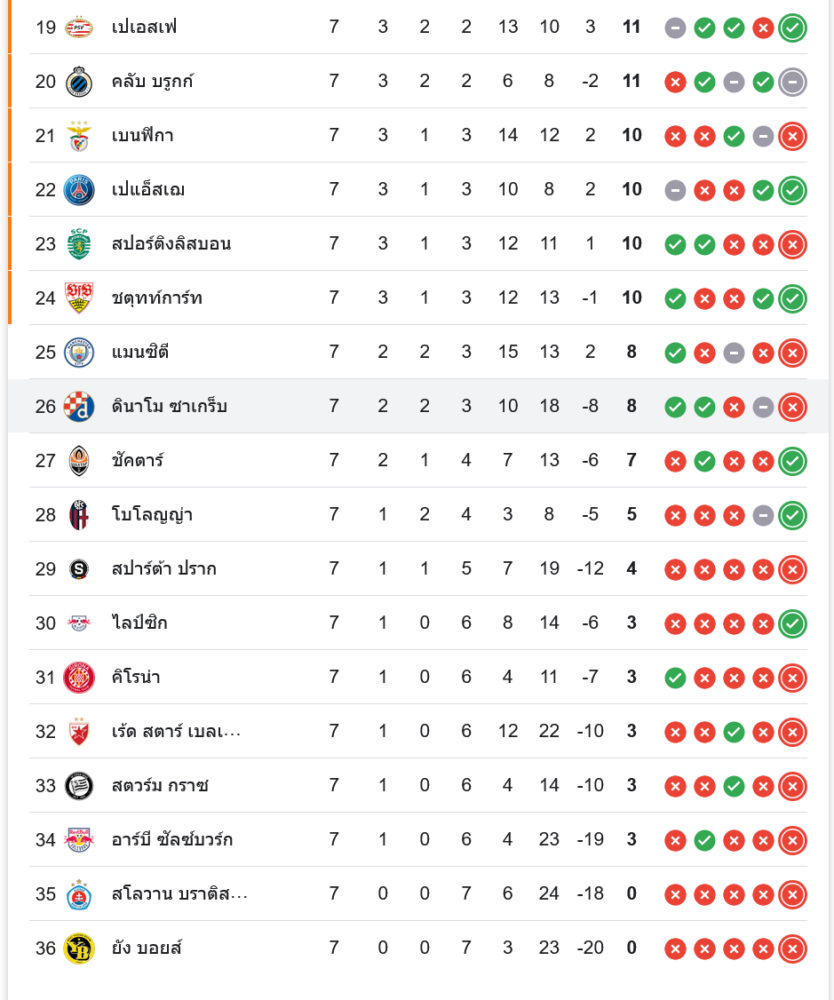The width and height of the screenshot is (834, 1000).
Task: Open the ยัง บอยส์ team row
Action: pos(147,947)
